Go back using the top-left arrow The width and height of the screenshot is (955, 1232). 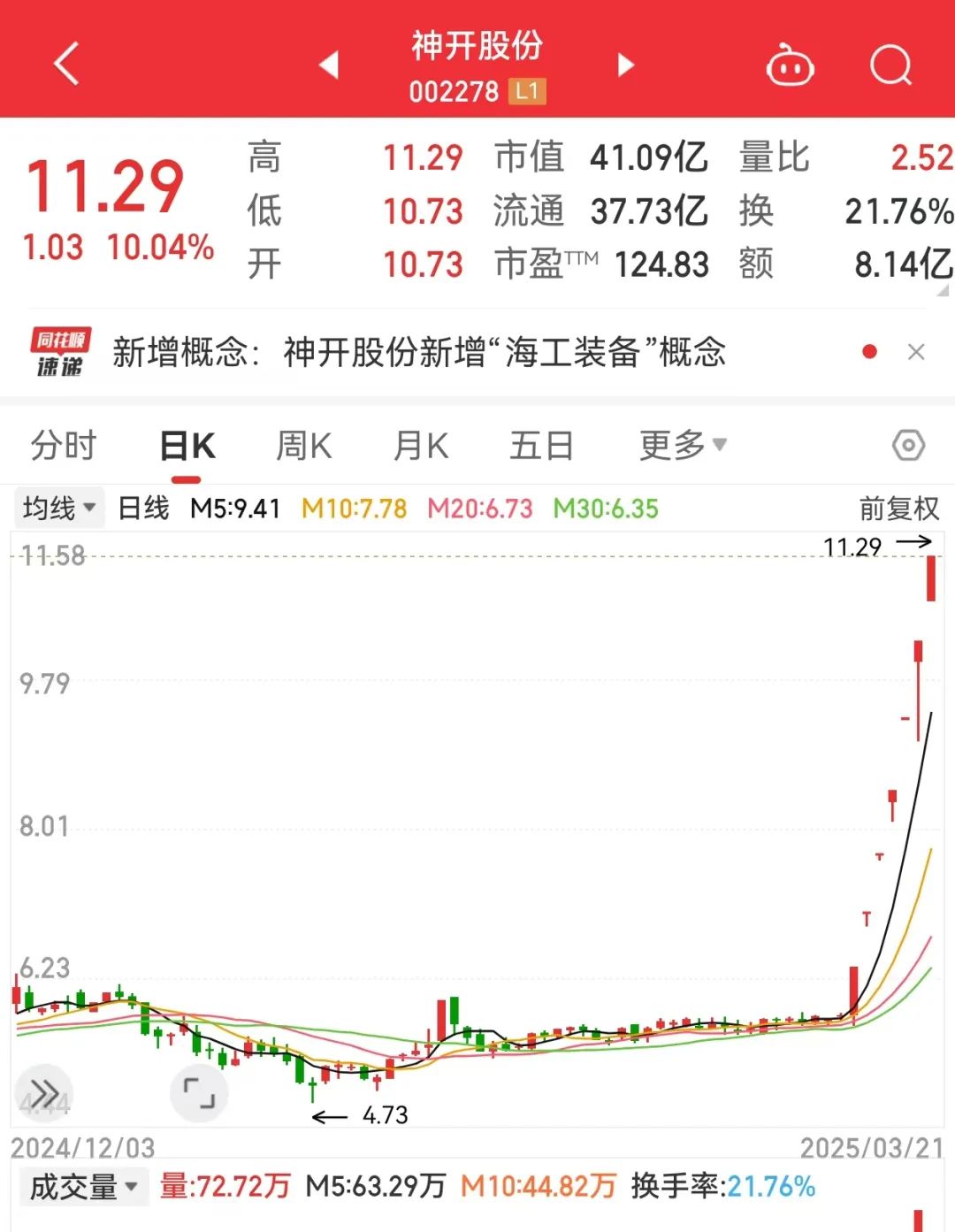[66, 65]
